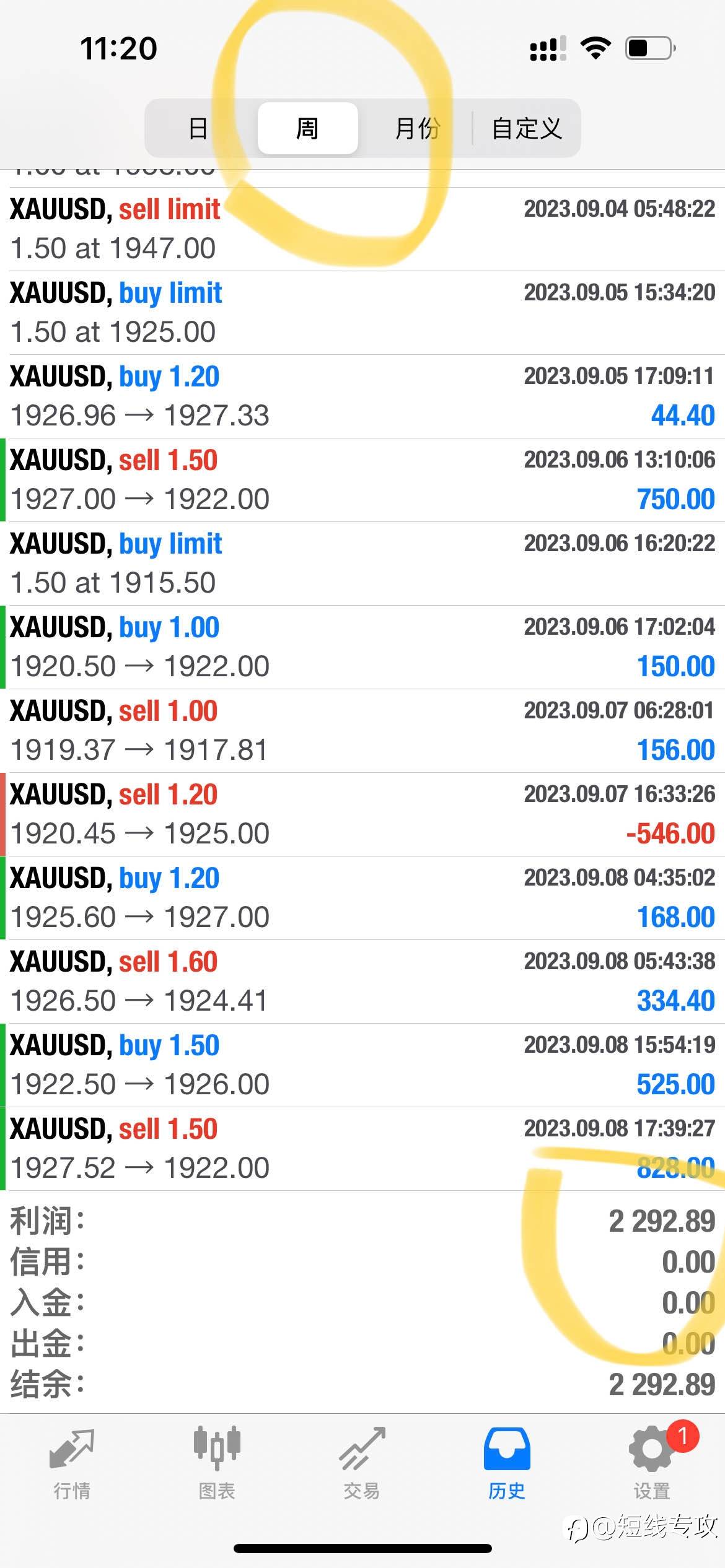The image size is (725, 1568).
Task: Expand the sell 1.50 trade with 750.00 profit
Action: pos(362,480)
